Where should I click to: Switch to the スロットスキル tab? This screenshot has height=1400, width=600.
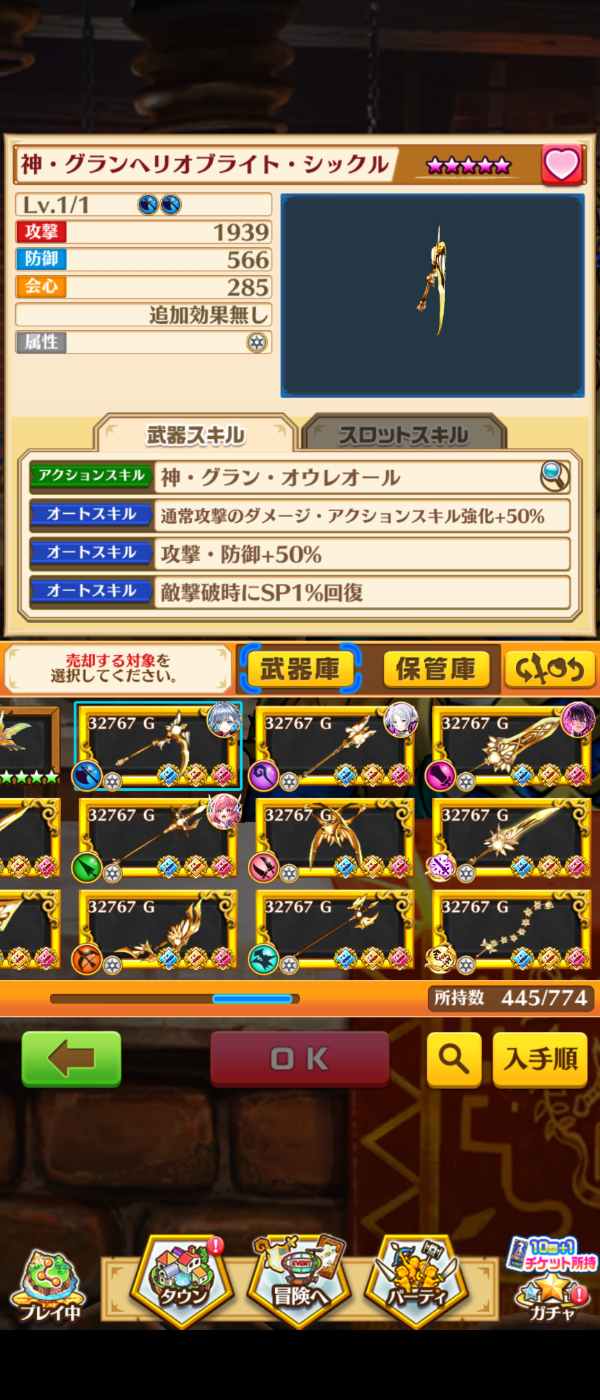point(403,434)
